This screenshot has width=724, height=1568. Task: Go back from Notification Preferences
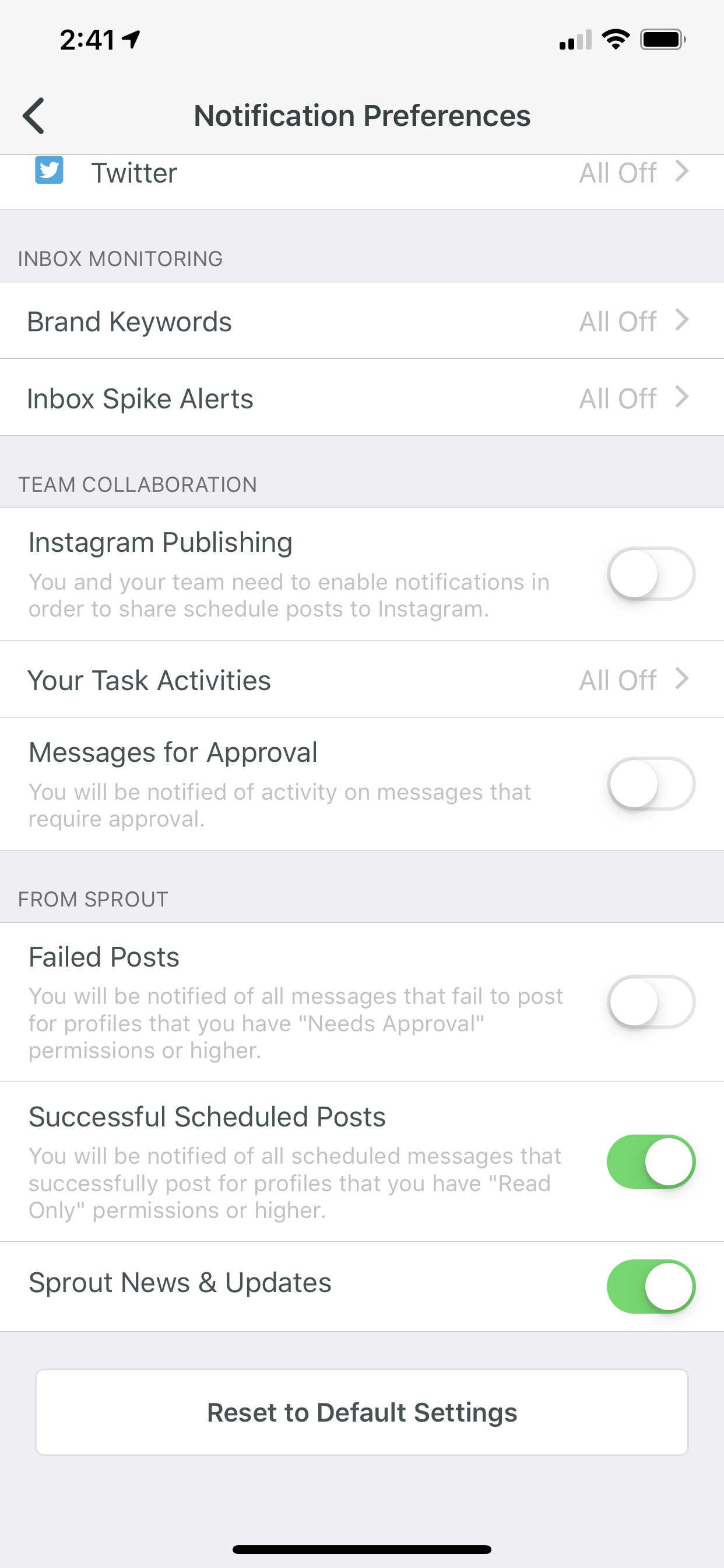coord(33,116)
